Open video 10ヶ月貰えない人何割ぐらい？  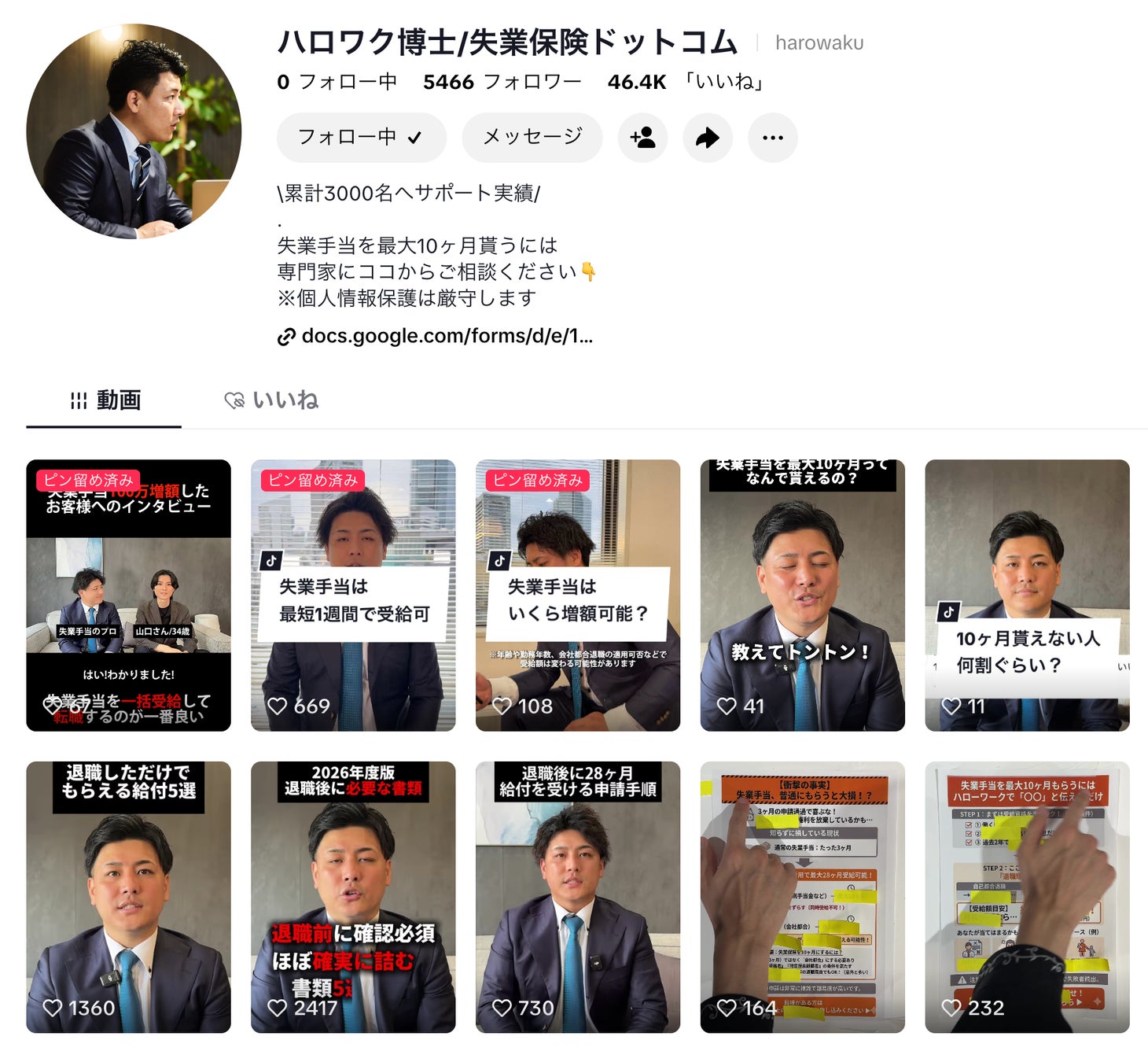pos(1027,595)
